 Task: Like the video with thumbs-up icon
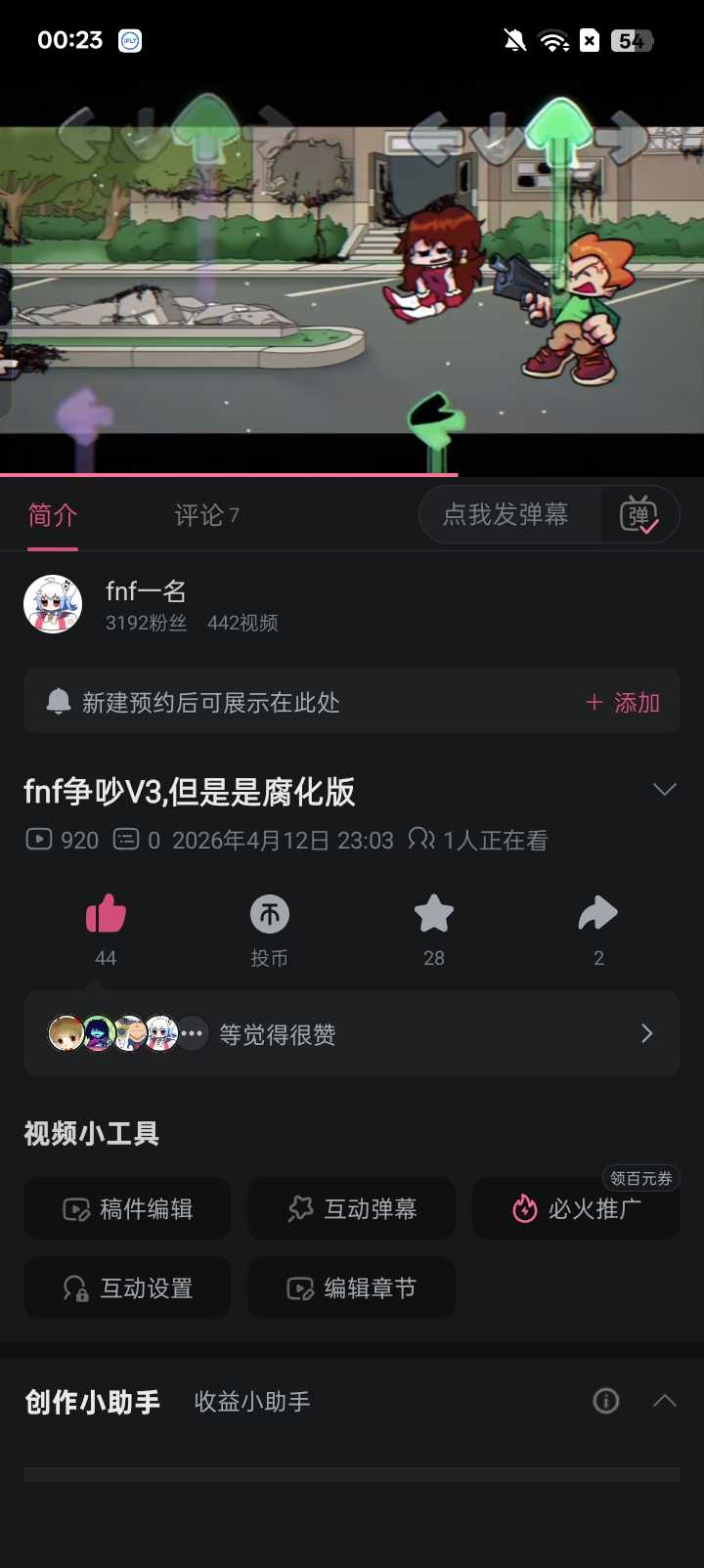[x=106, y=915]
